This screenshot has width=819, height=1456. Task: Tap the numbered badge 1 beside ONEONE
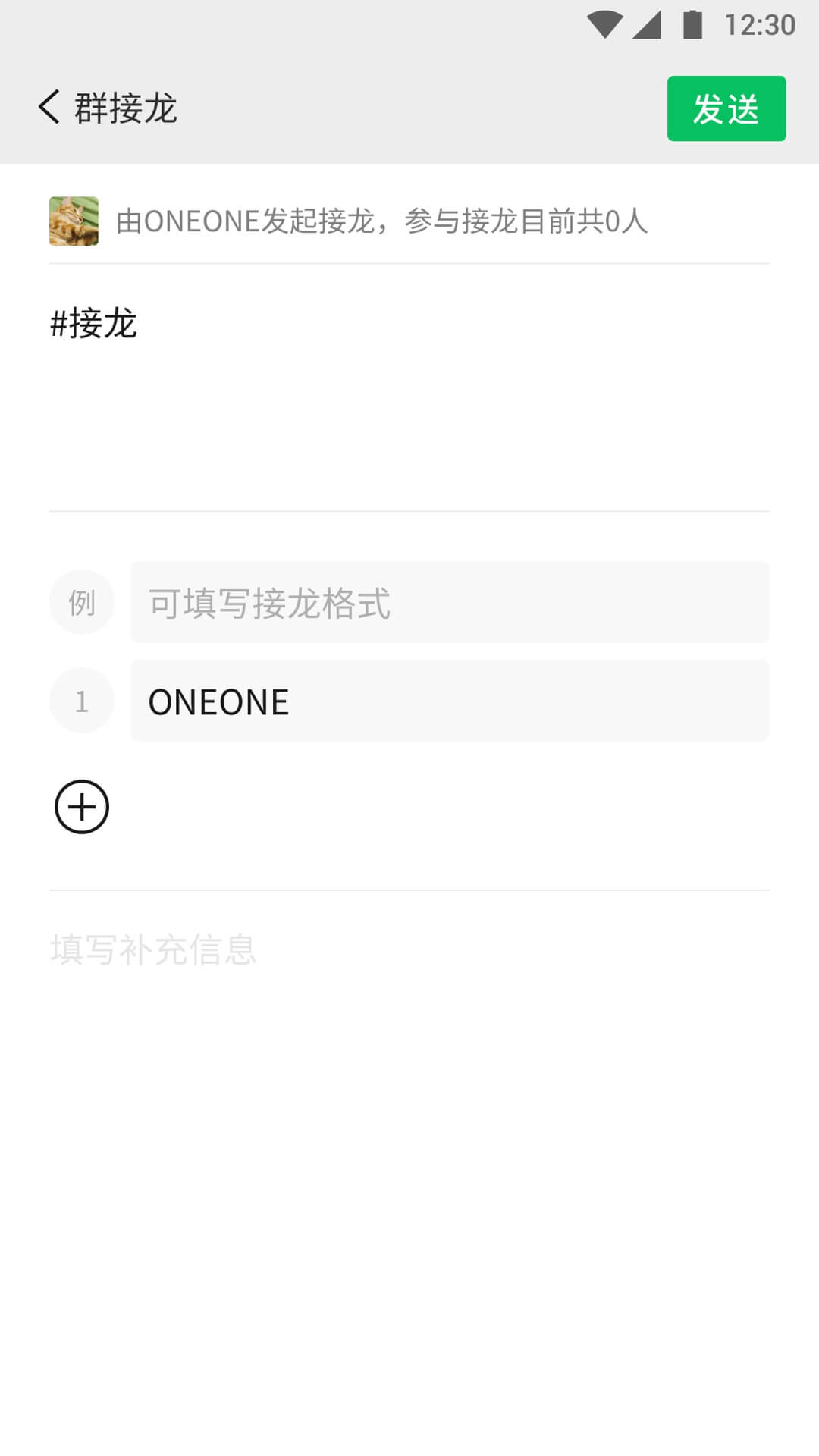pyautogui.click(x=81, y=700)
